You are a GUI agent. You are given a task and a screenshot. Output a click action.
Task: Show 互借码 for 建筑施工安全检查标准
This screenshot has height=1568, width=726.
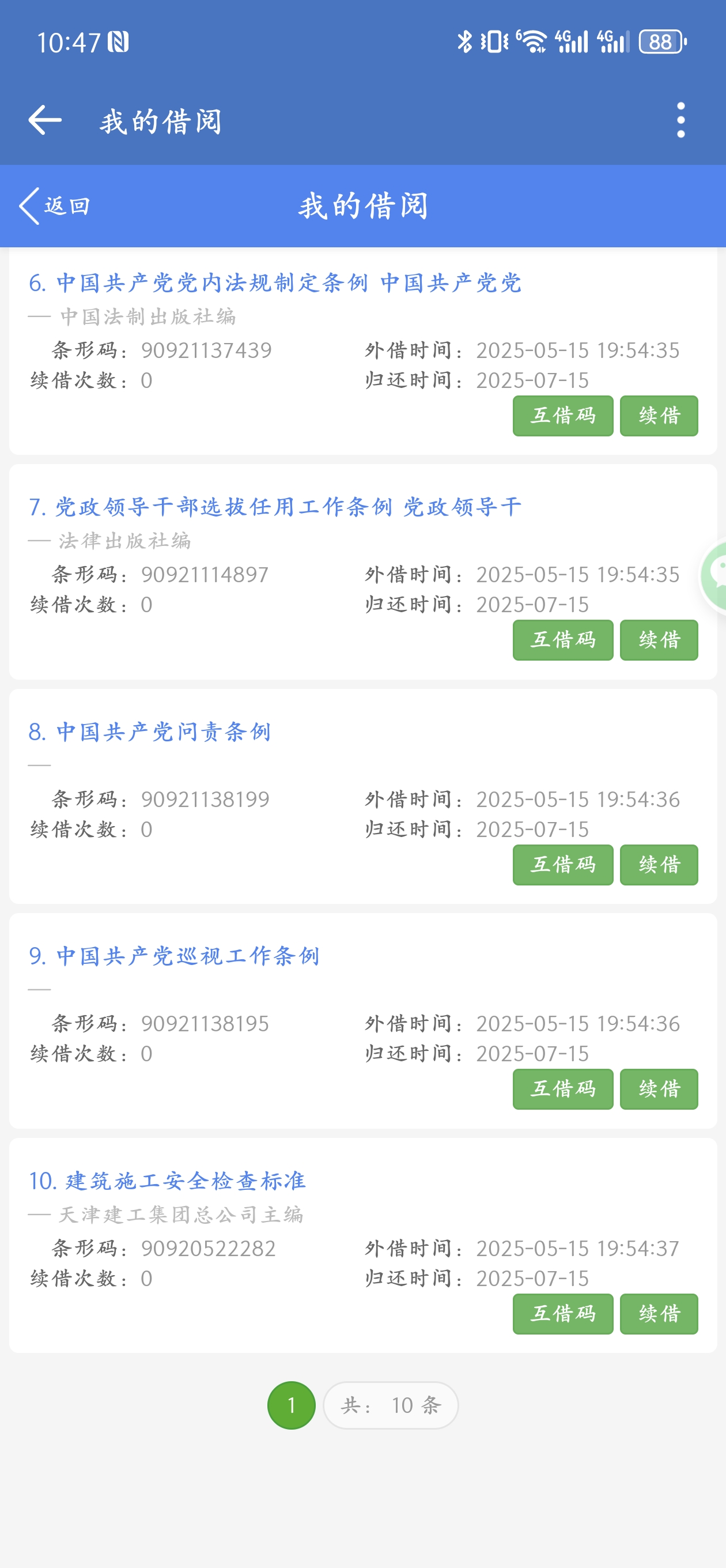tap(562, 1314)
